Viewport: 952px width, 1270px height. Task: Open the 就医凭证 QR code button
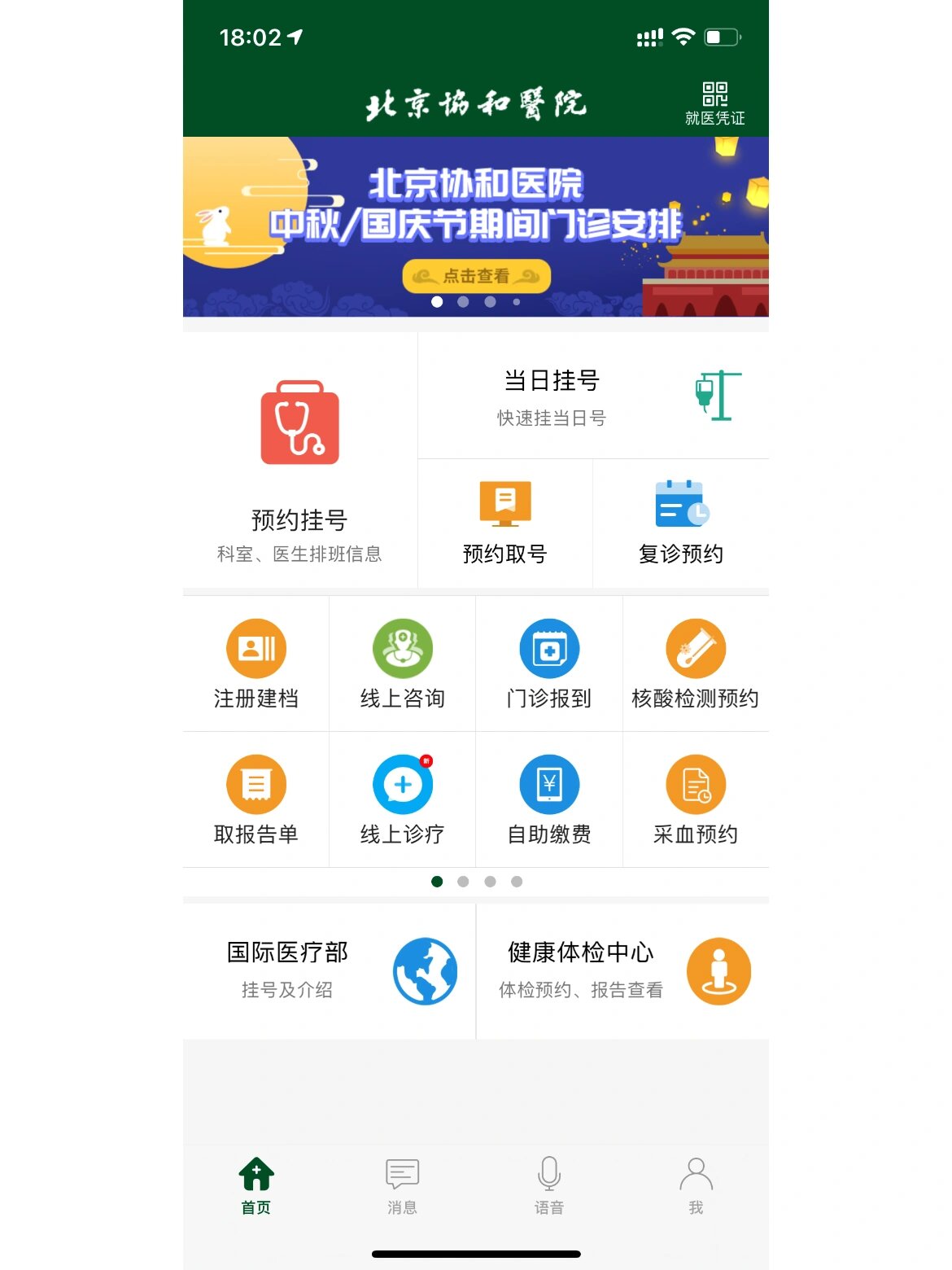tap(714, 103)
